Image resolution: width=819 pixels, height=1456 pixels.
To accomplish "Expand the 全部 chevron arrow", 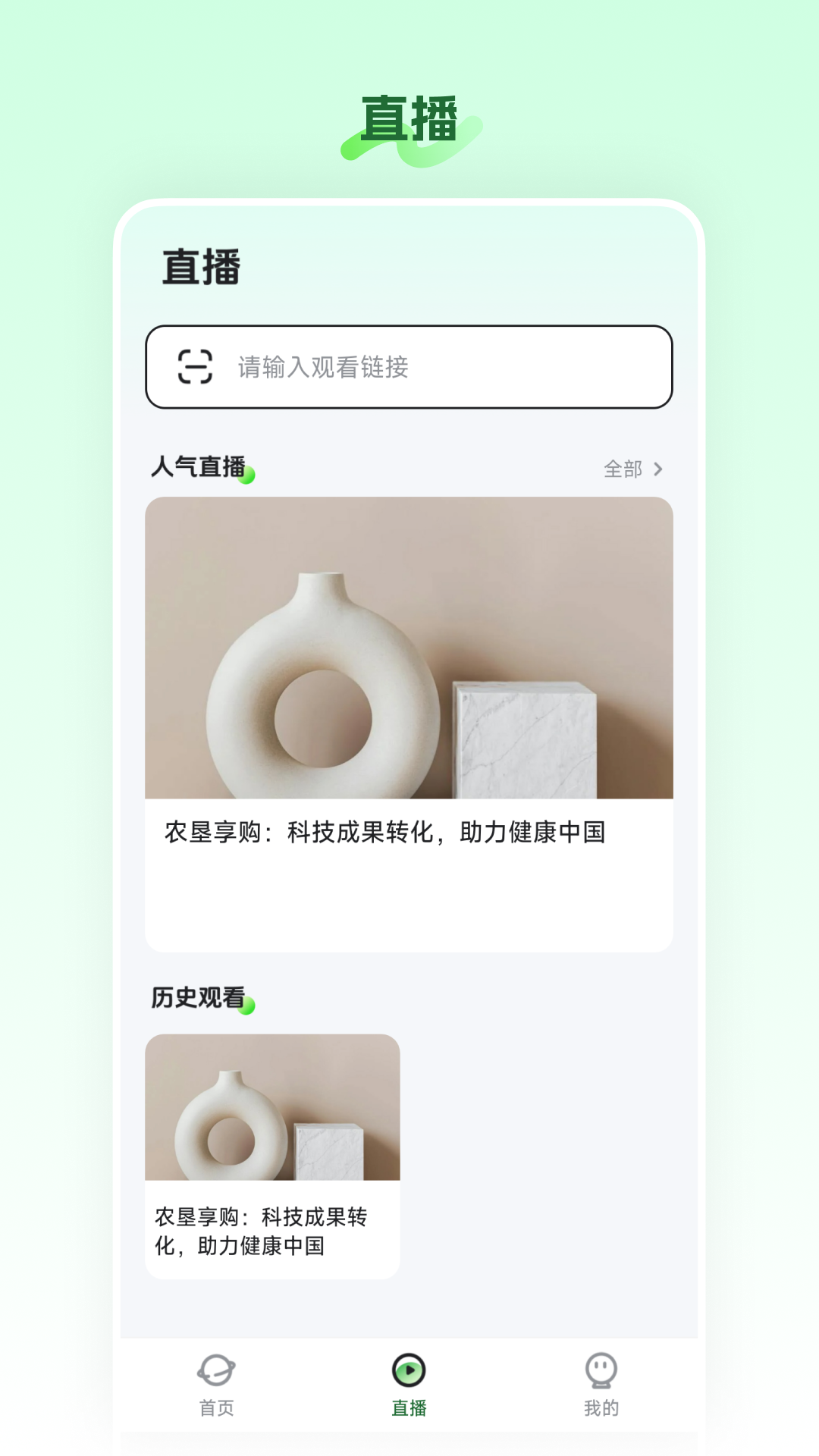I will [x=659, y=469].
